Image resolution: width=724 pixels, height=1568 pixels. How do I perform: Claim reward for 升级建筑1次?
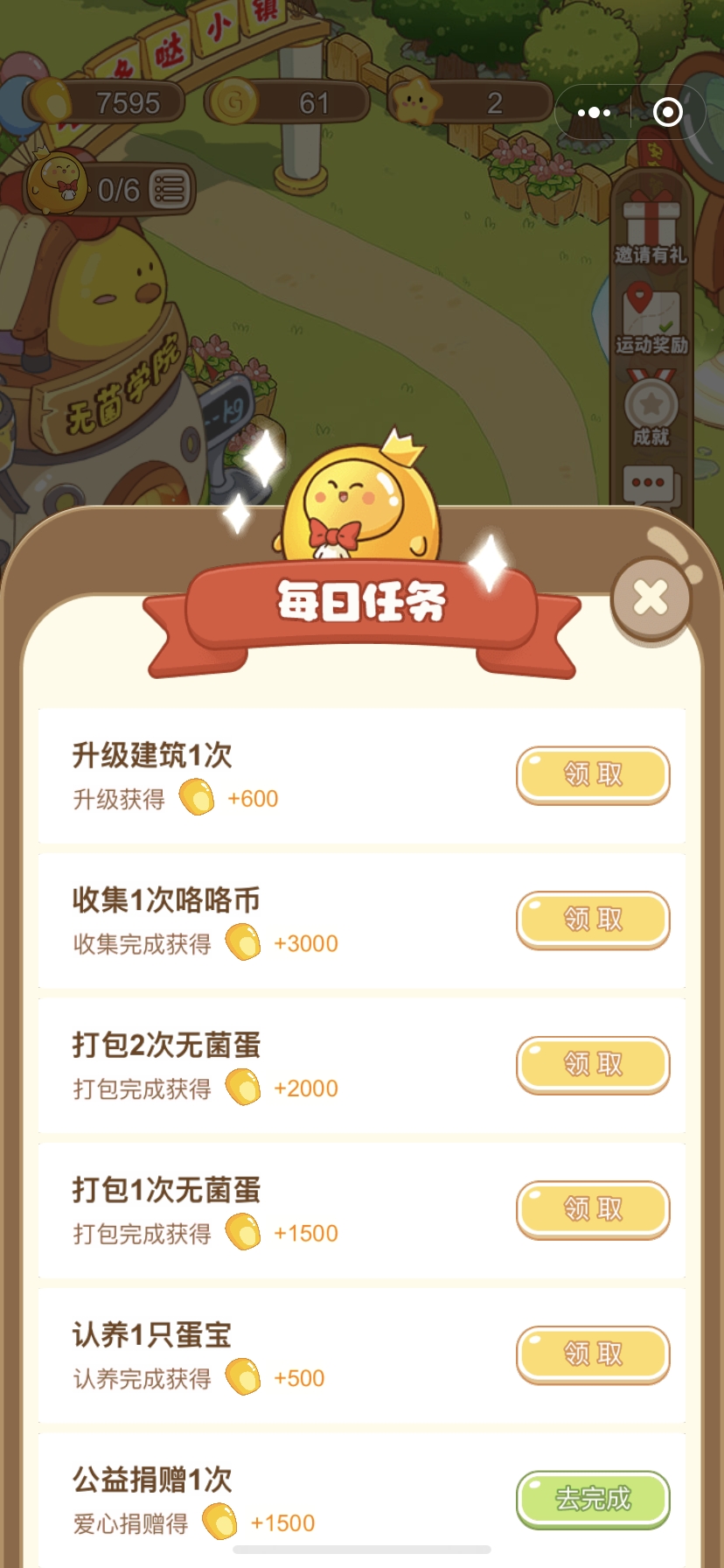[x=593, y=774]
